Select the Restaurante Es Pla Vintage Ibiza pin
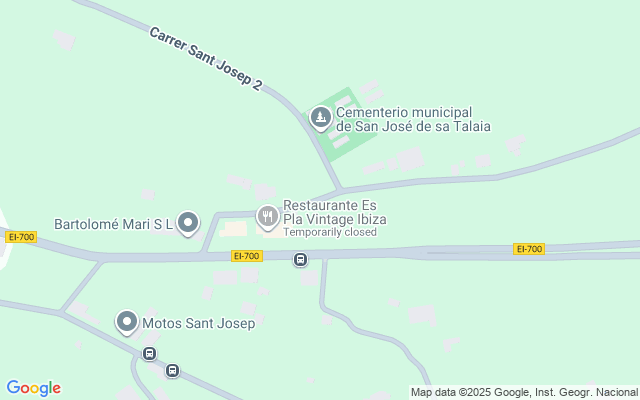This screenshot has height=400, width=640. (x=267, y=216)
